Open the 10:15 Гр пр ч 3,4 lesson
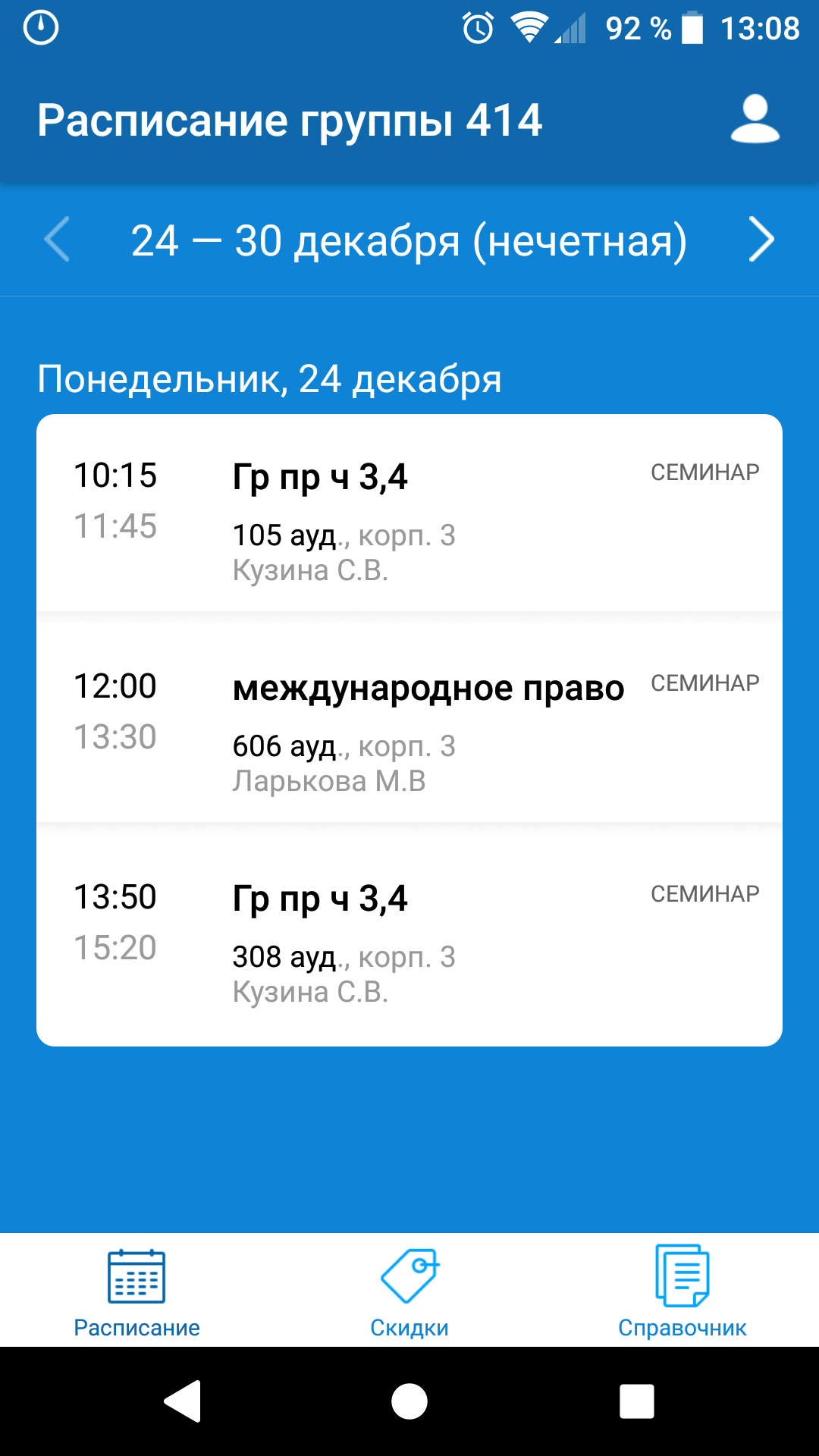Viewport: 819px width, 1456px height. point(409,516)
